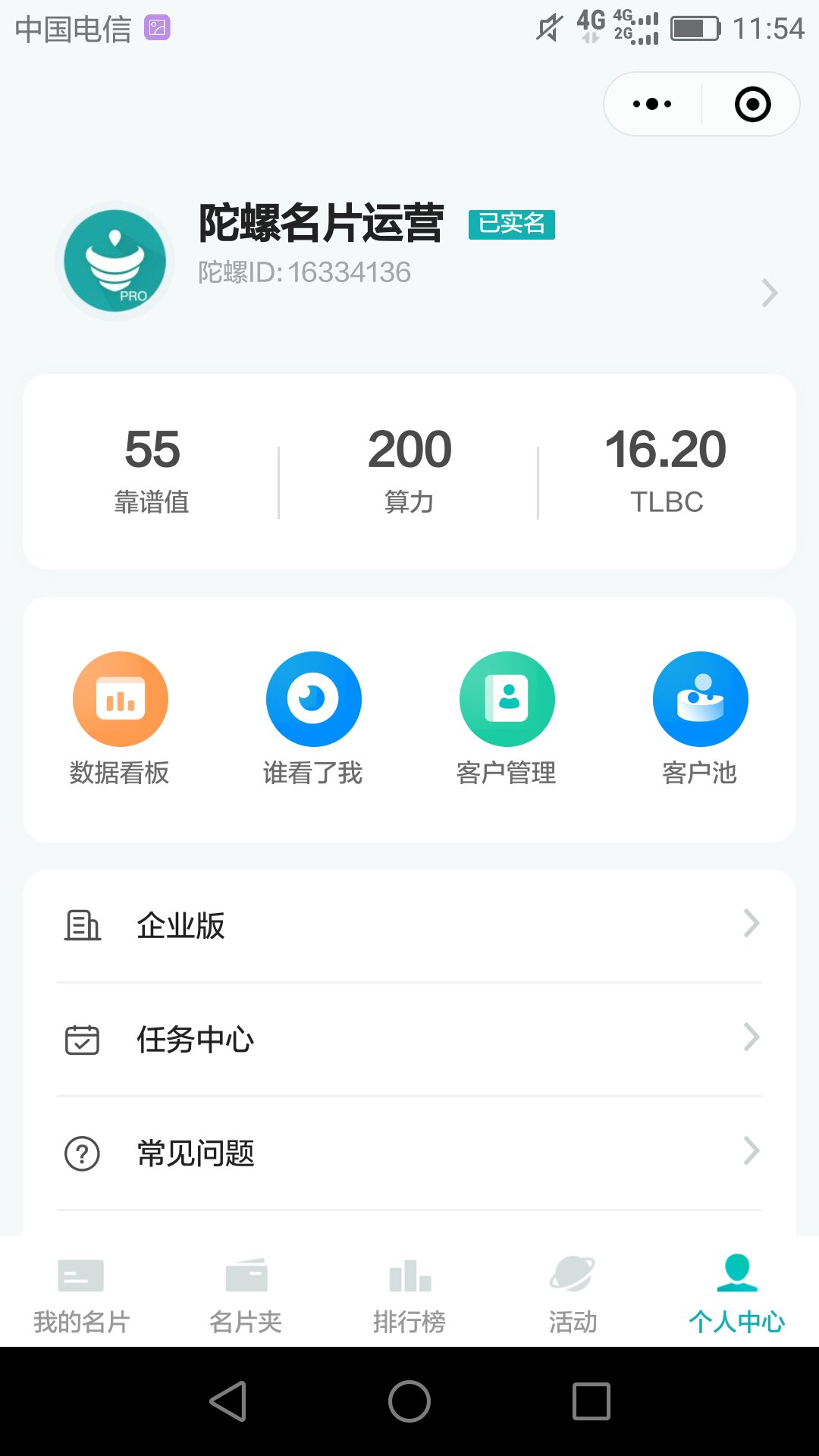819x1456 pixels.
Task: Open the 算力 details
Action: [409, 470]
